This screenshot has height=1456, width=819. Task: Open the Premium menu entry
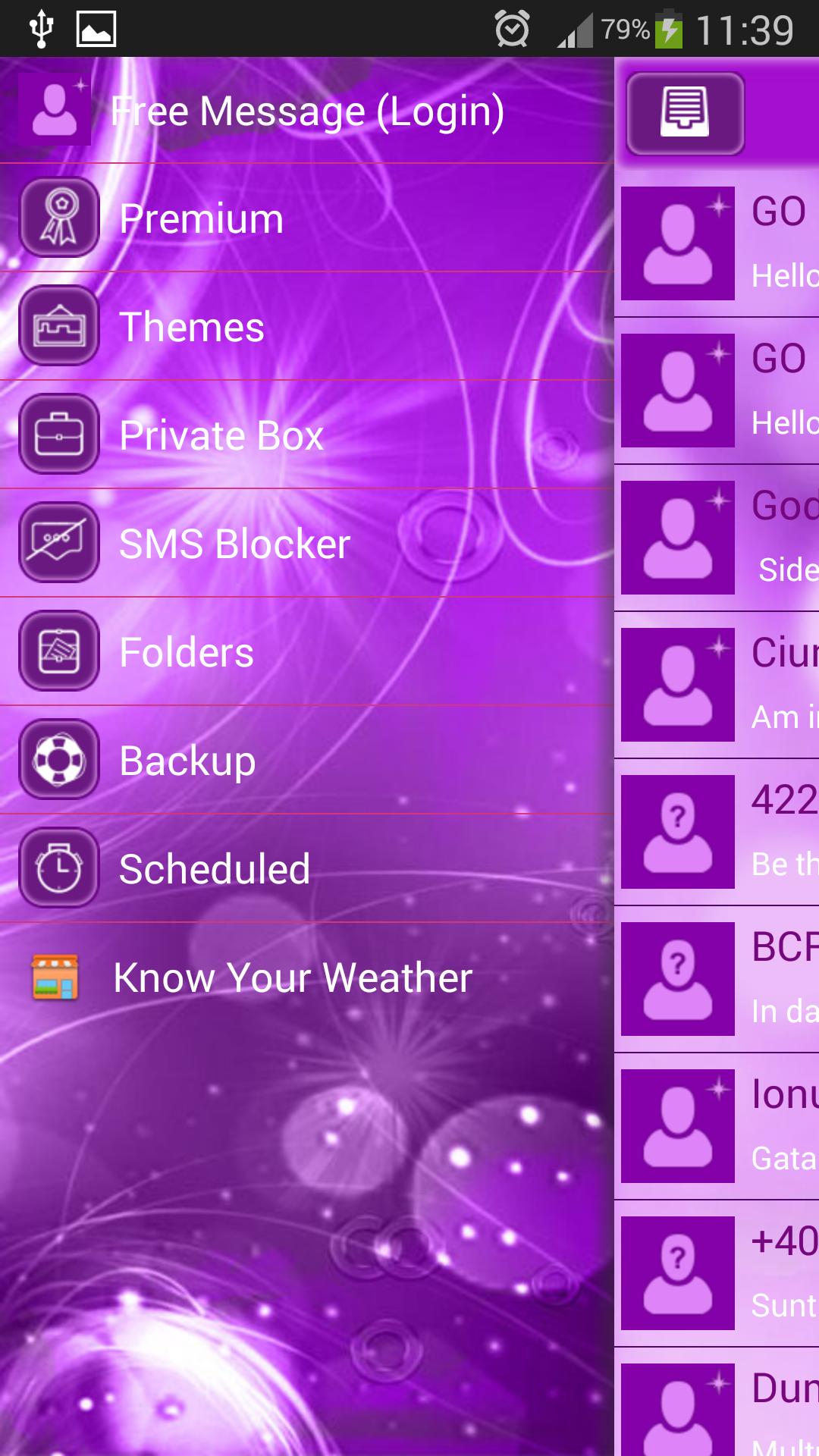tap(200, 220)
